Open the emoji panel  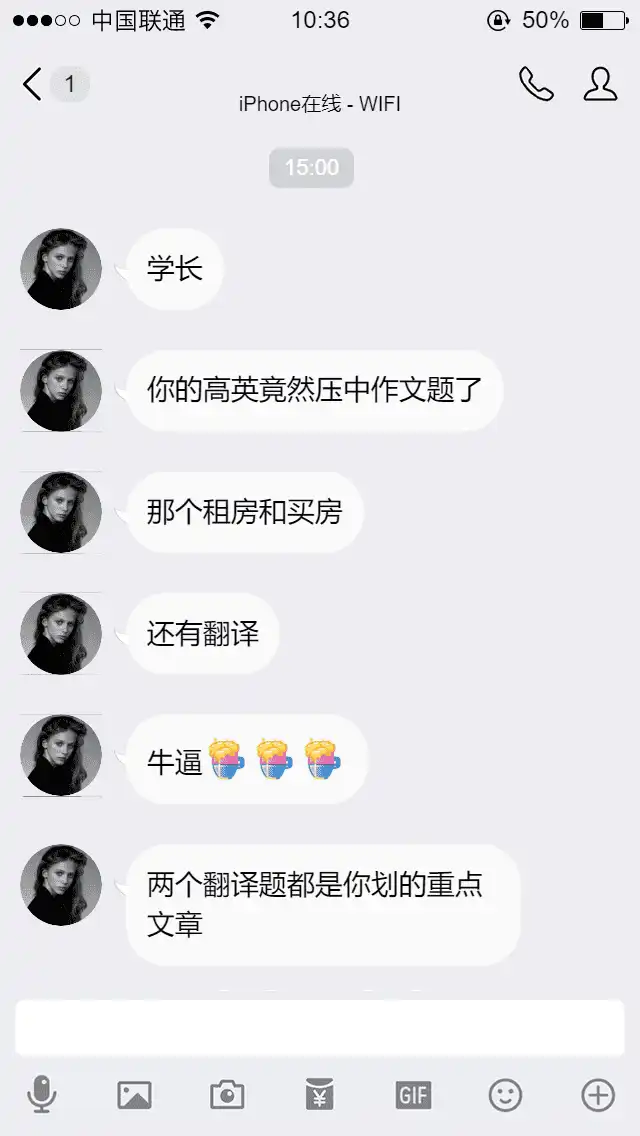pyautogui.click(x=505, y=1095)
